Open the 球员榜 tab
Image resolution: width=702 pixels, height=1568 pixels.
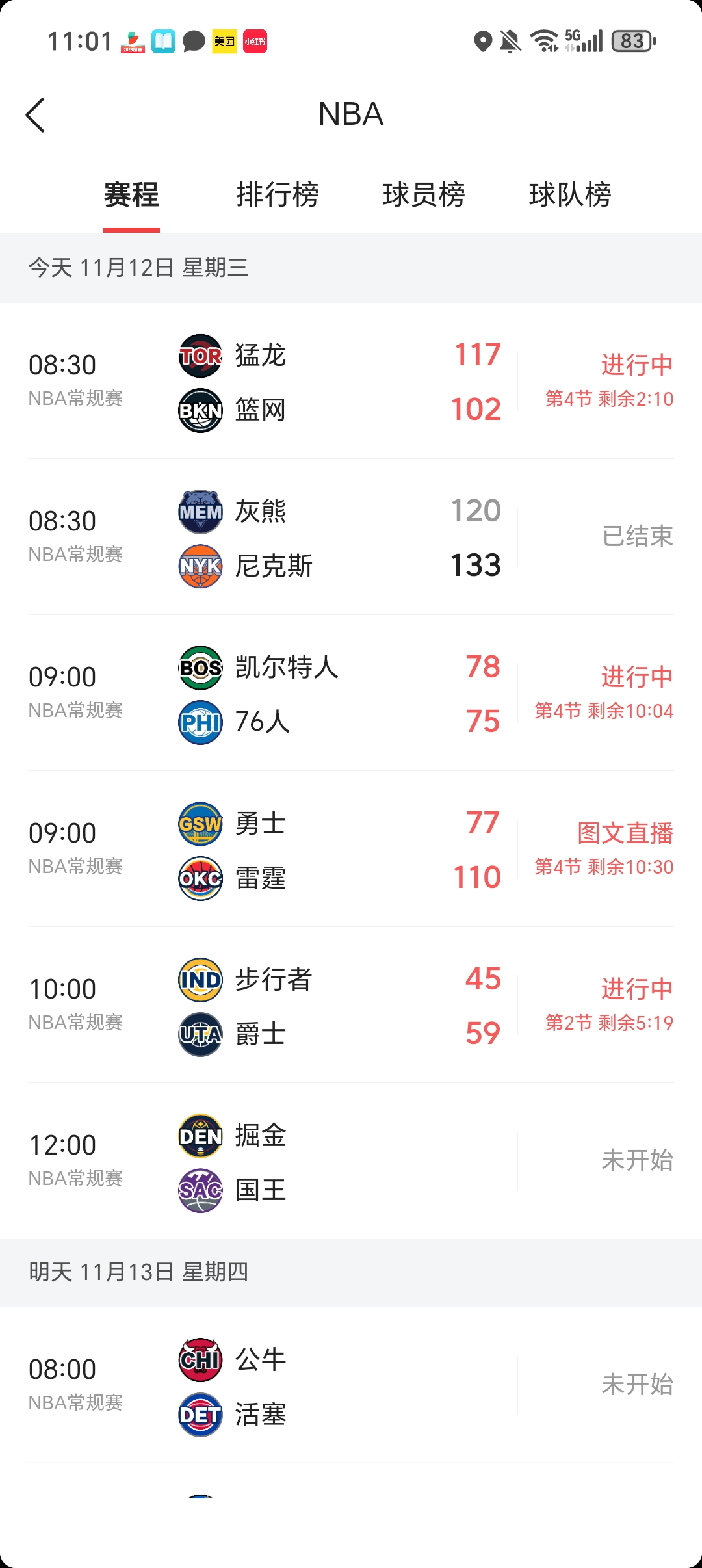point(424,195)
